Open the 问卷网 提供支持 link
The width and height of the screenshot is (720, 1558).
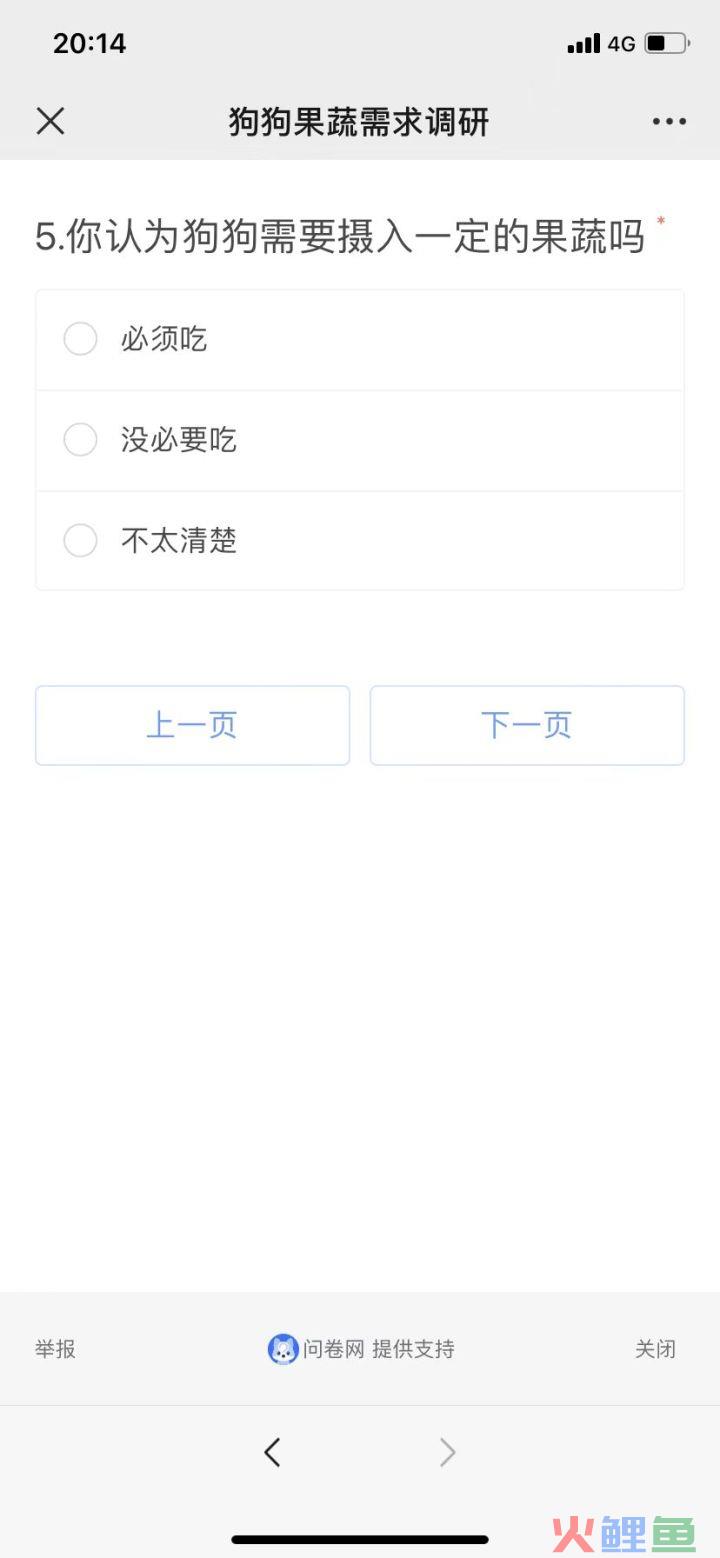361,1349
